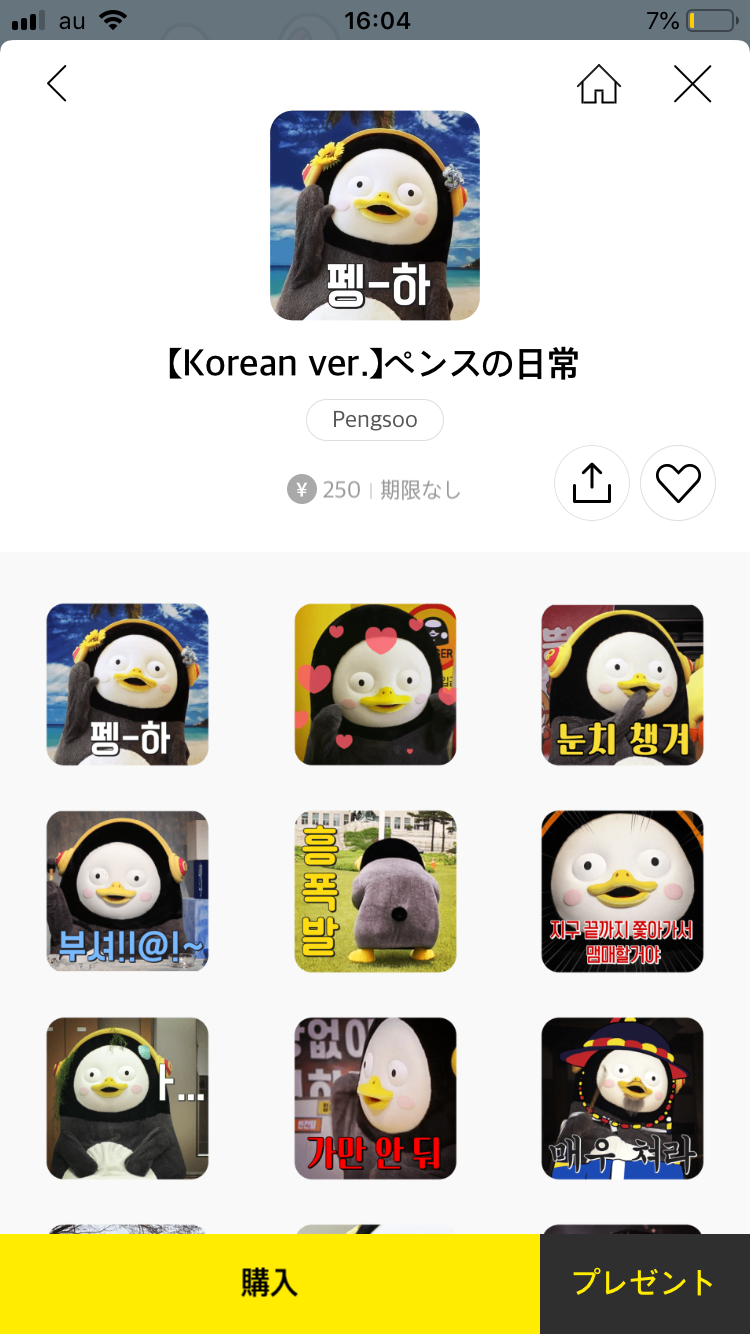Send as gift via プレゼント button
Image resolution: width=750 pixels, height=1334 pixels.
coord(645,1283)
